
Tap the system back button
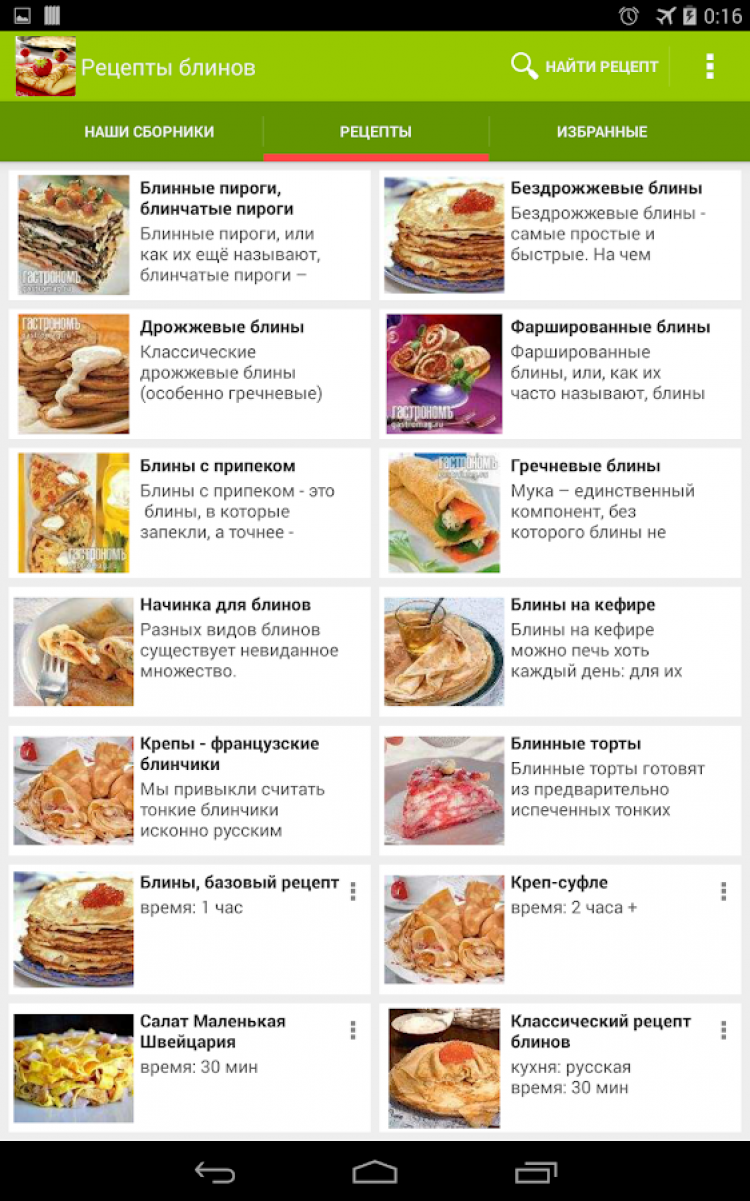214,1172
